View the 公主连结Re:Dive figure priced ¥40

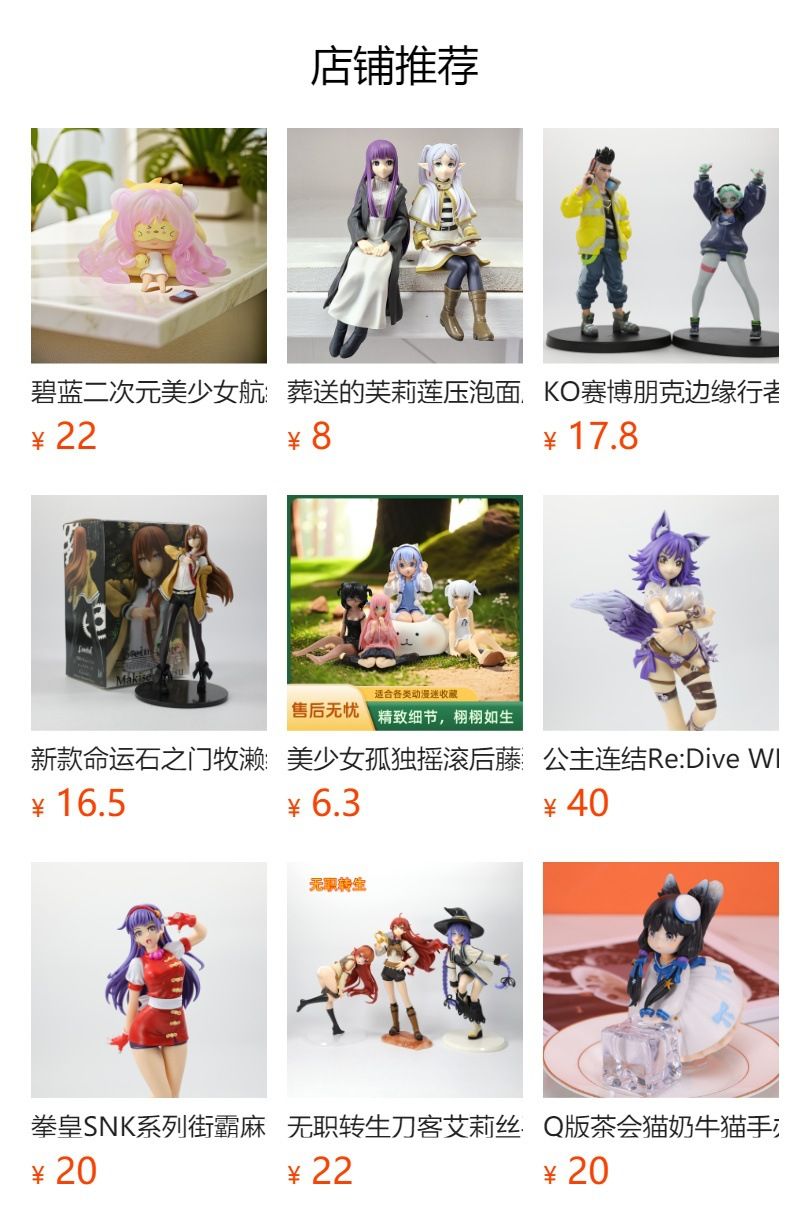(661, 613)
